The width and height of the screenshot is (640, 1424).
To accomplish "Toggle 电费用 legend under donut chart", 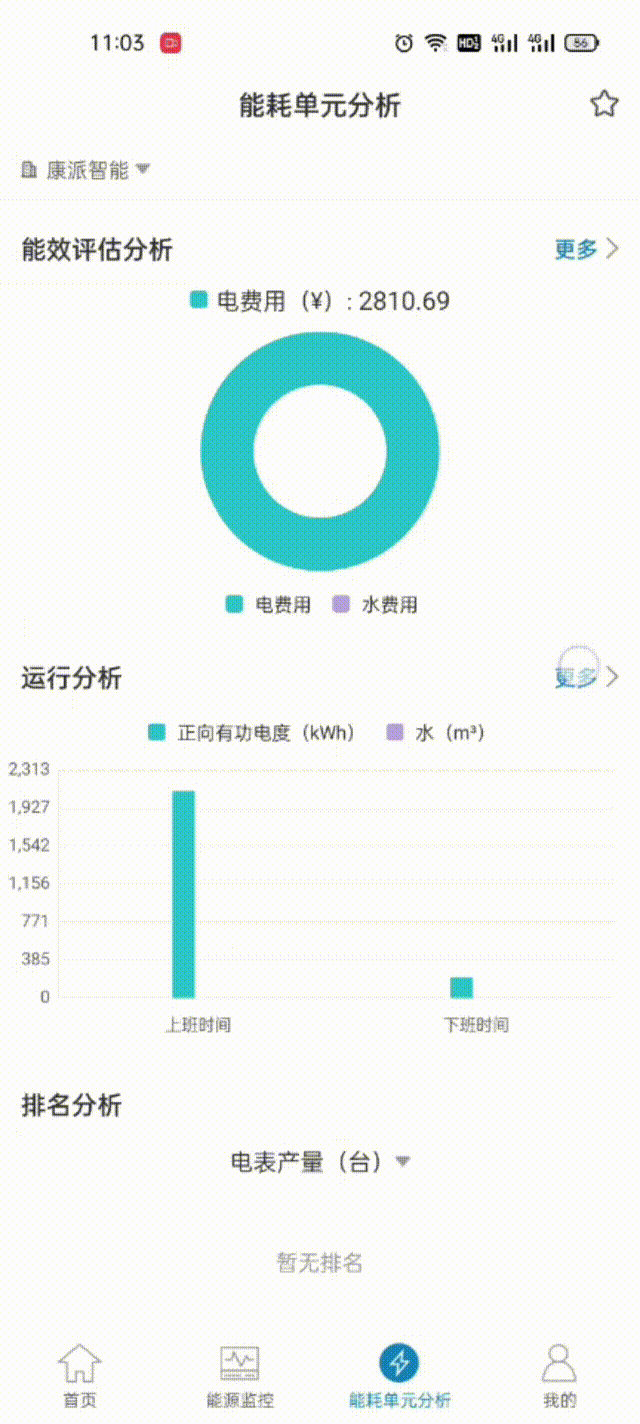I will (x=270, y=604).
